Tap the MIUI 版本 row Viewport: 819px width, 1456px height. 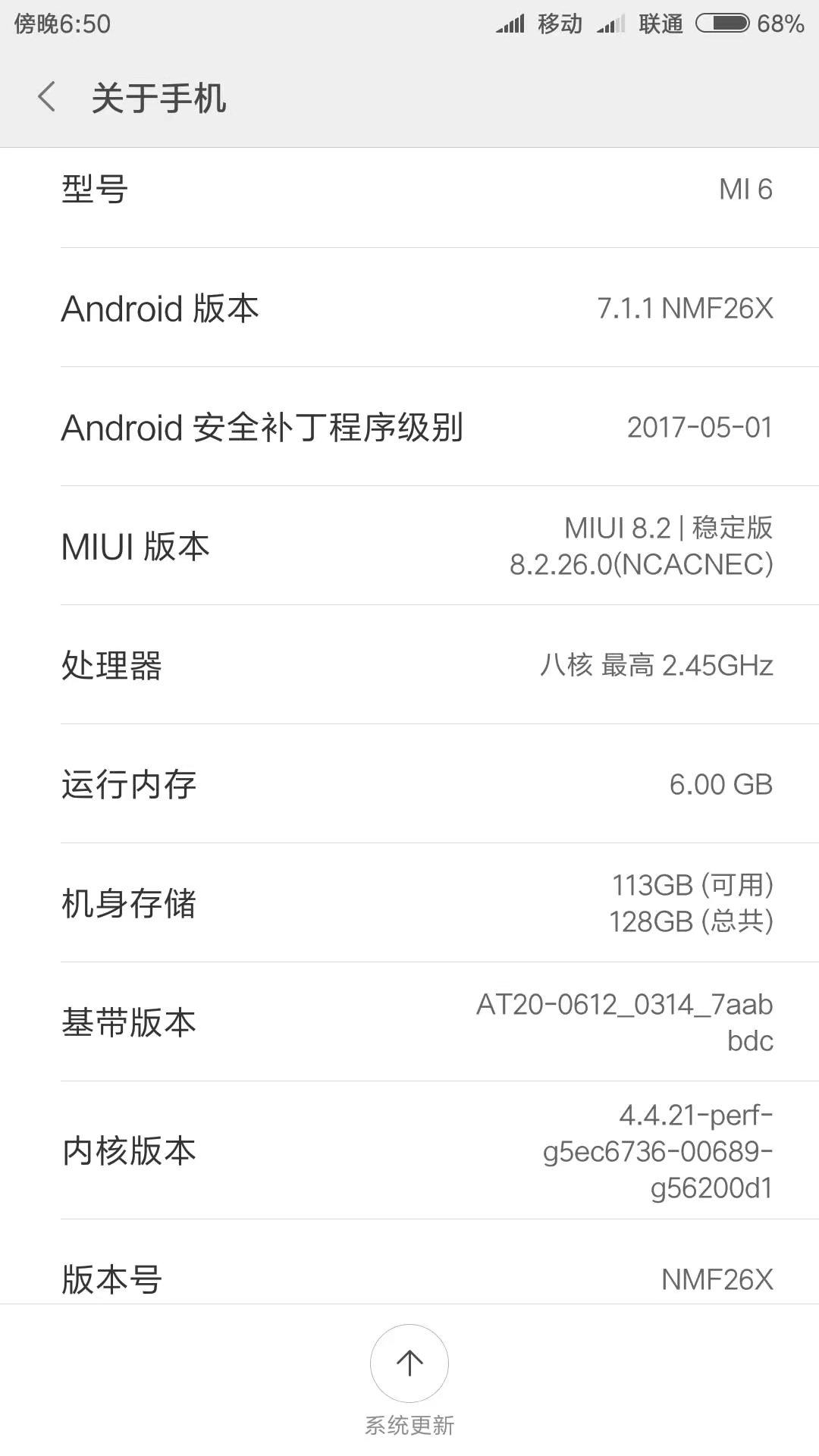point(409,546)
